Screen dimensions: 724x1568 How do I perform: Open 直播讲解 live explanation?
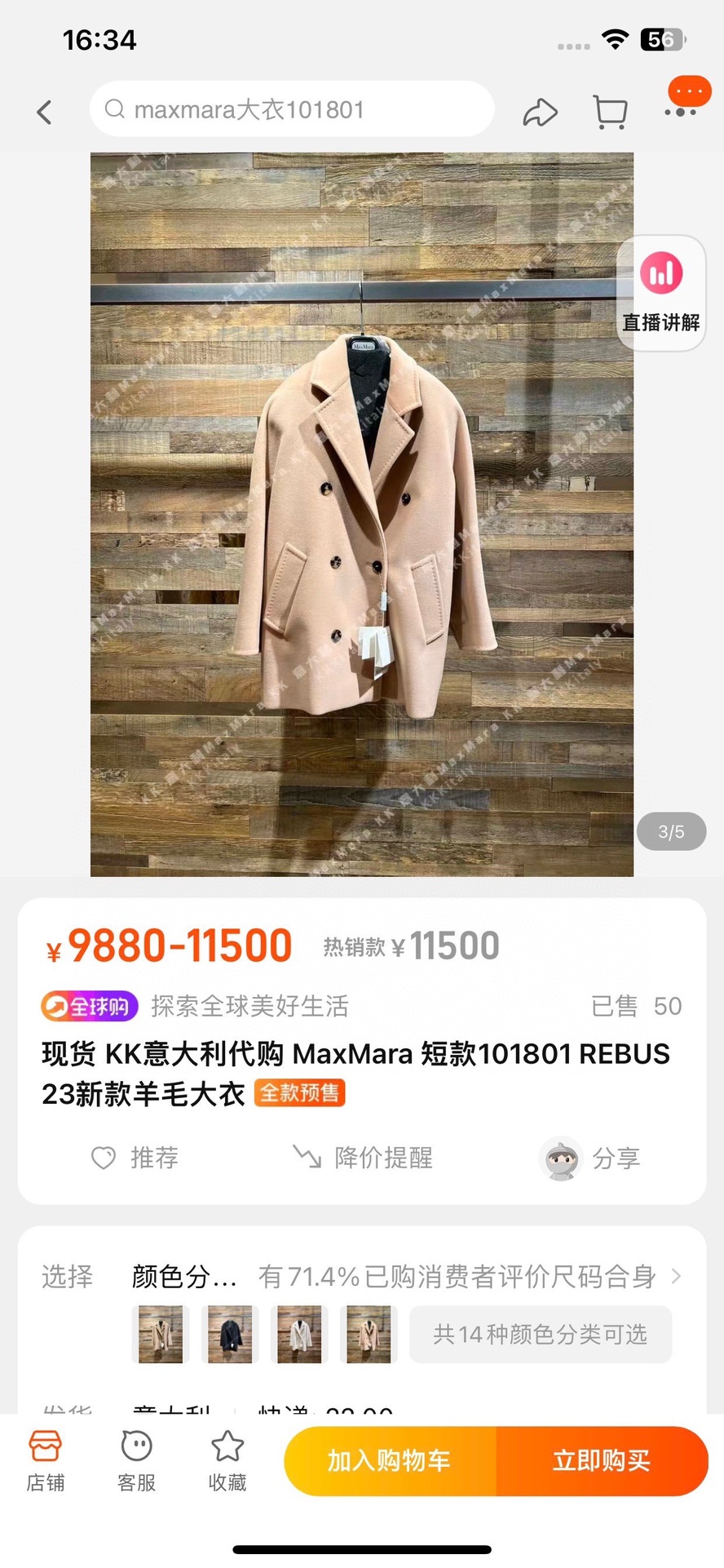point(661,294)
